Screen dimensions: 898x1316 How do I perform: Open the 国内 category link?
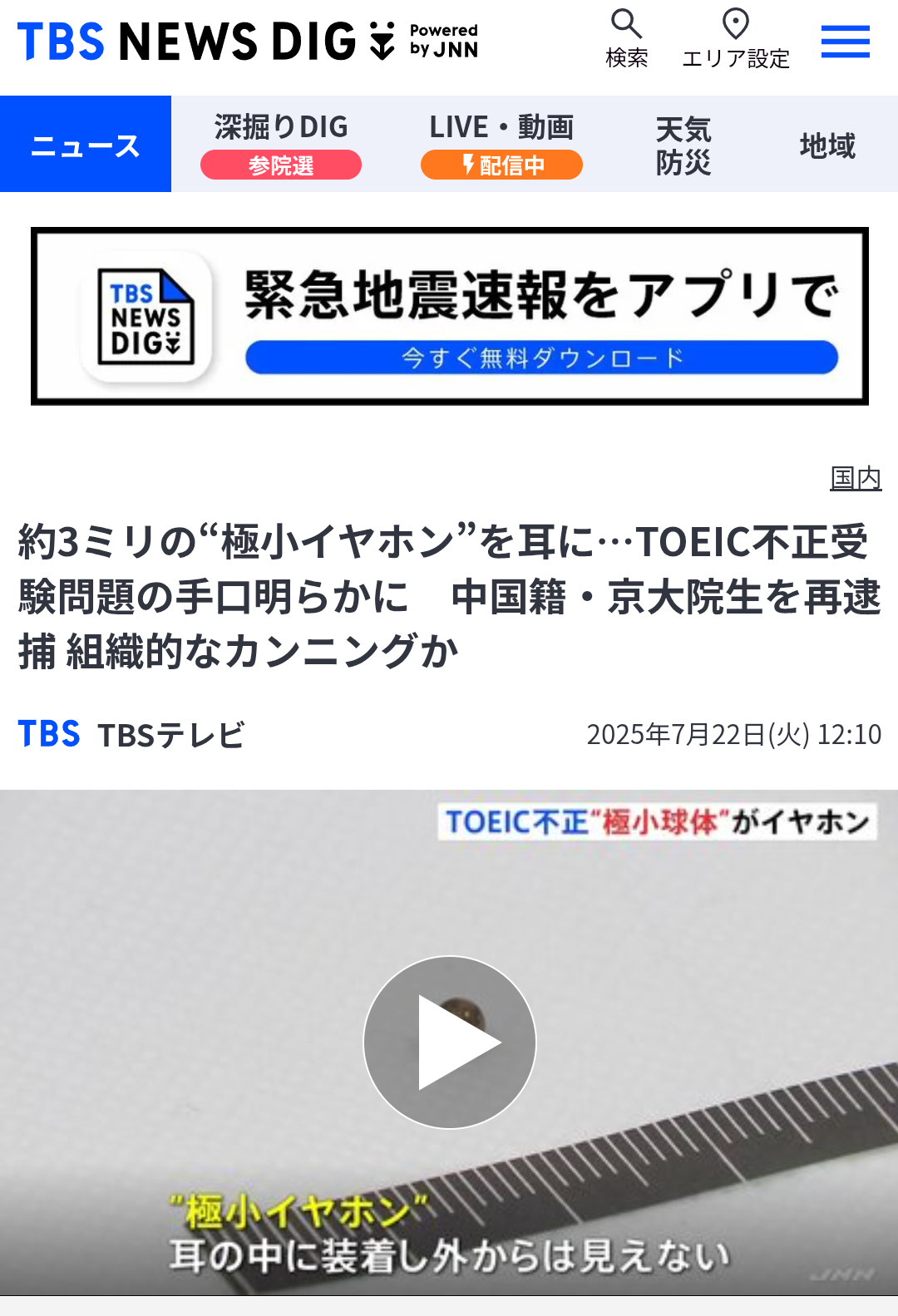[x=855, y=477]
